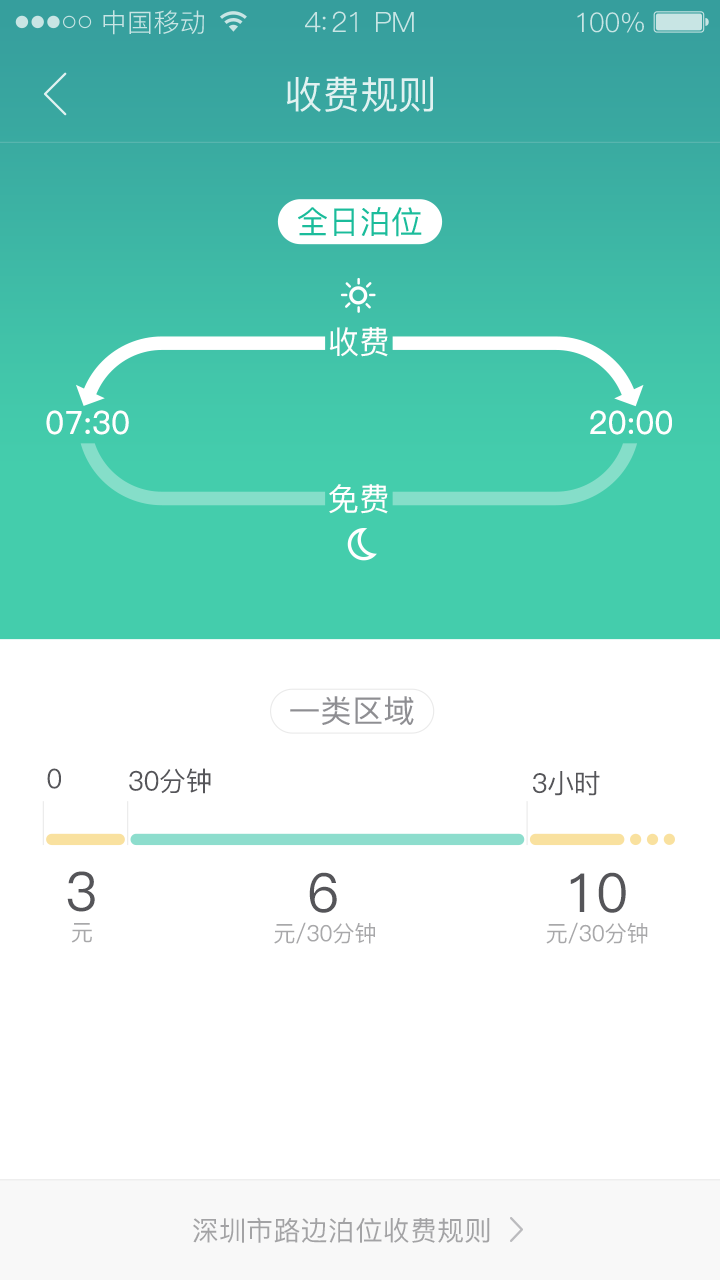Click the sun icon above 收费
Image resolution: width=720 pixels, height=1280 pixels.
pos(359,295)
